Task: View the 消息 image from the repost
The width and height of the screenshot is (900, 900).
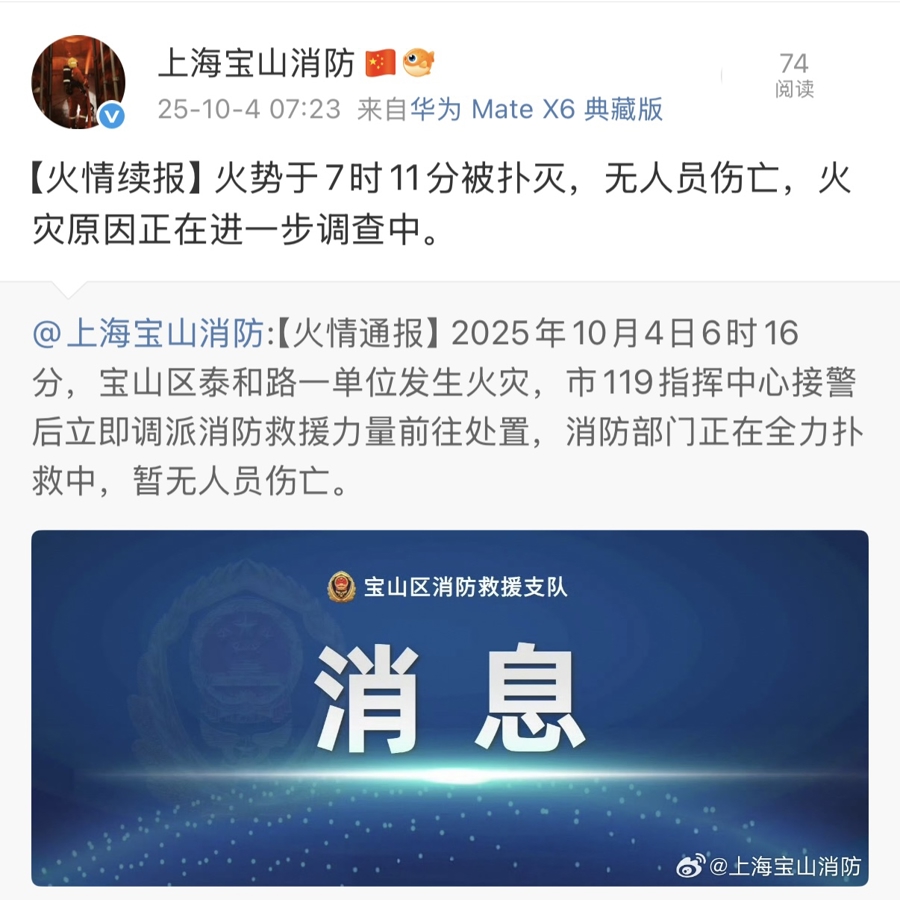Action: [449, 707]
